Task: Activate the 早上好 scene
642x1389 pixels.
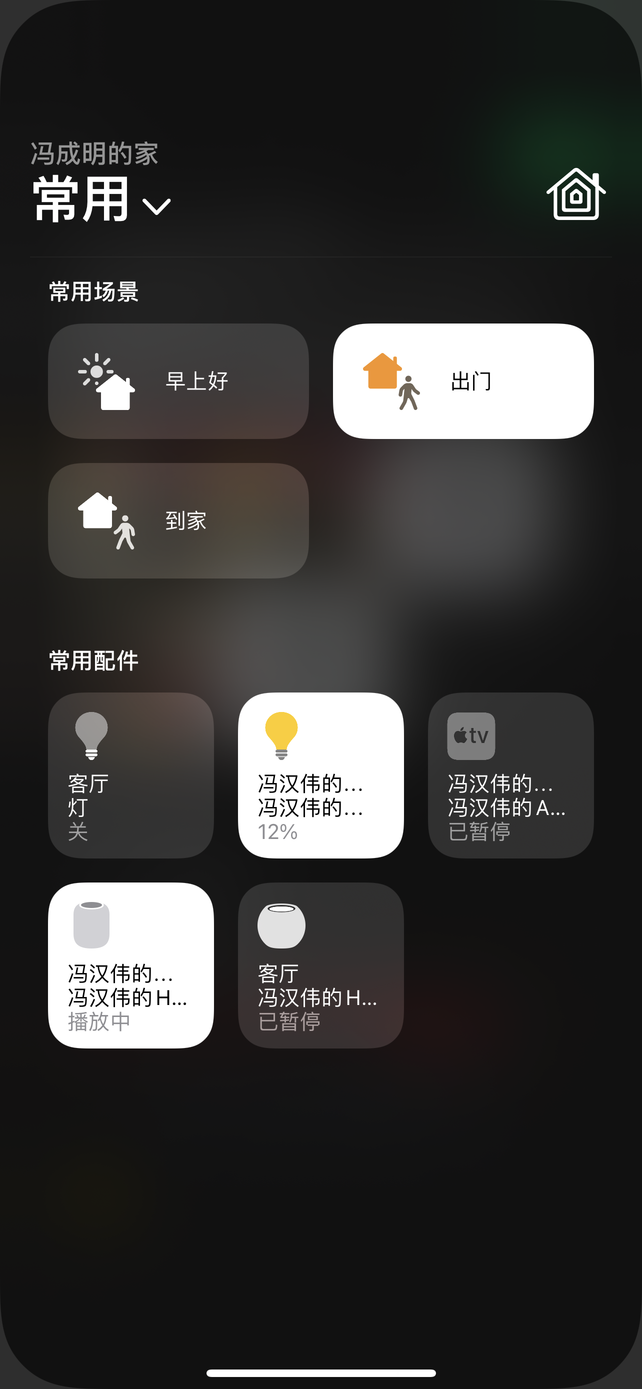Action: 178,381
